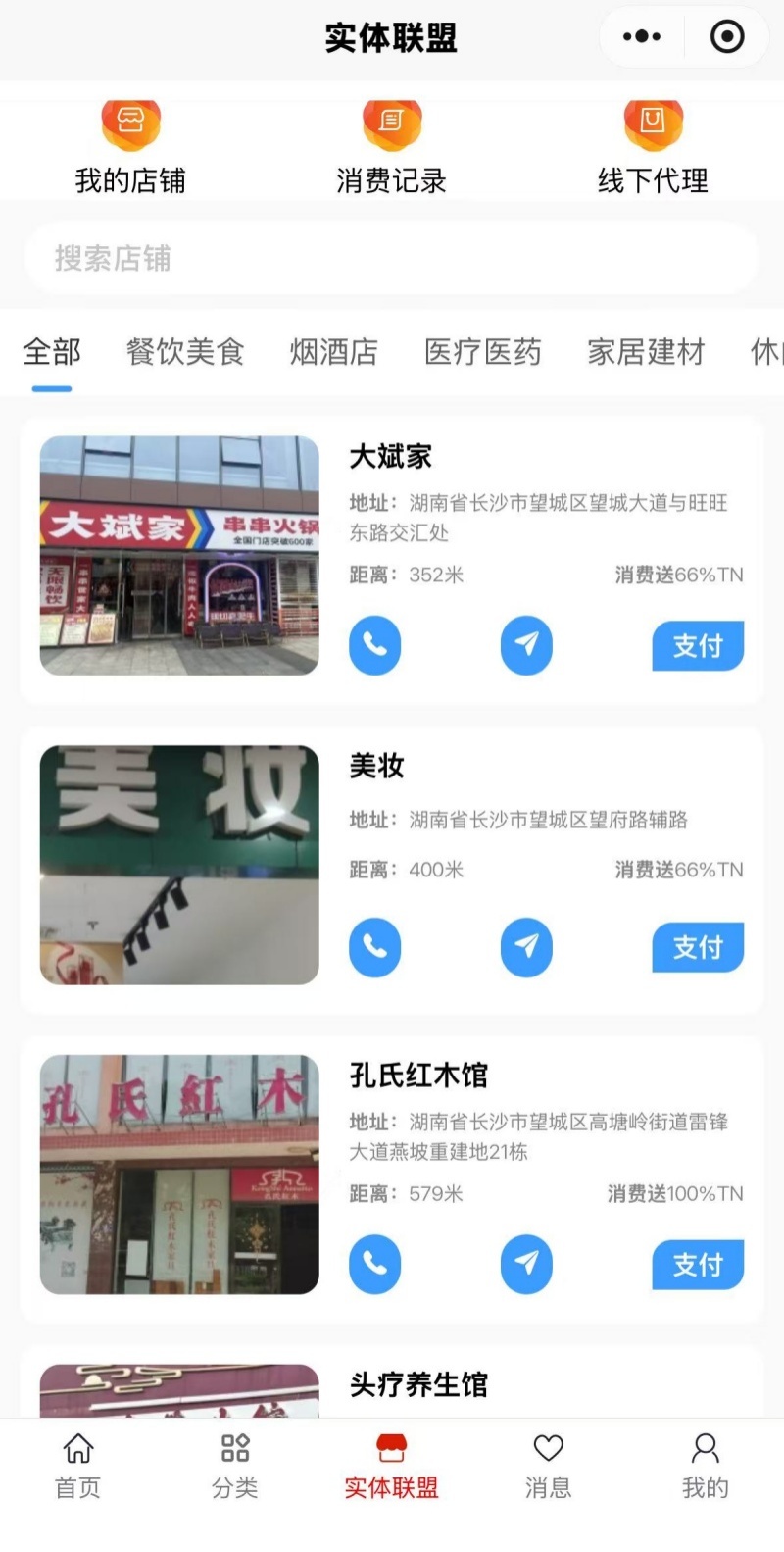Open the mini-program more options menu
Viewport: 784px width, 1552px height.
coord(641,36)
